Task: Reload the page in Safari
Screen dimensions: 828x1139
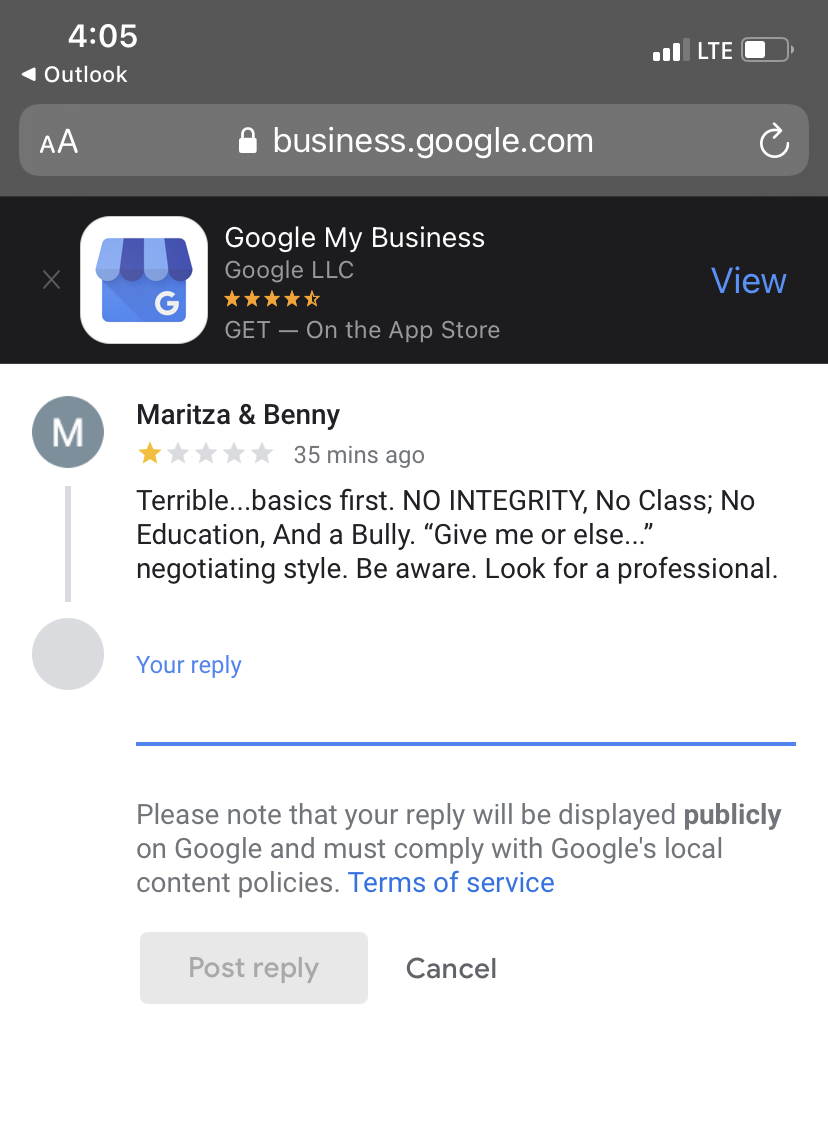Action: [774, 141]
